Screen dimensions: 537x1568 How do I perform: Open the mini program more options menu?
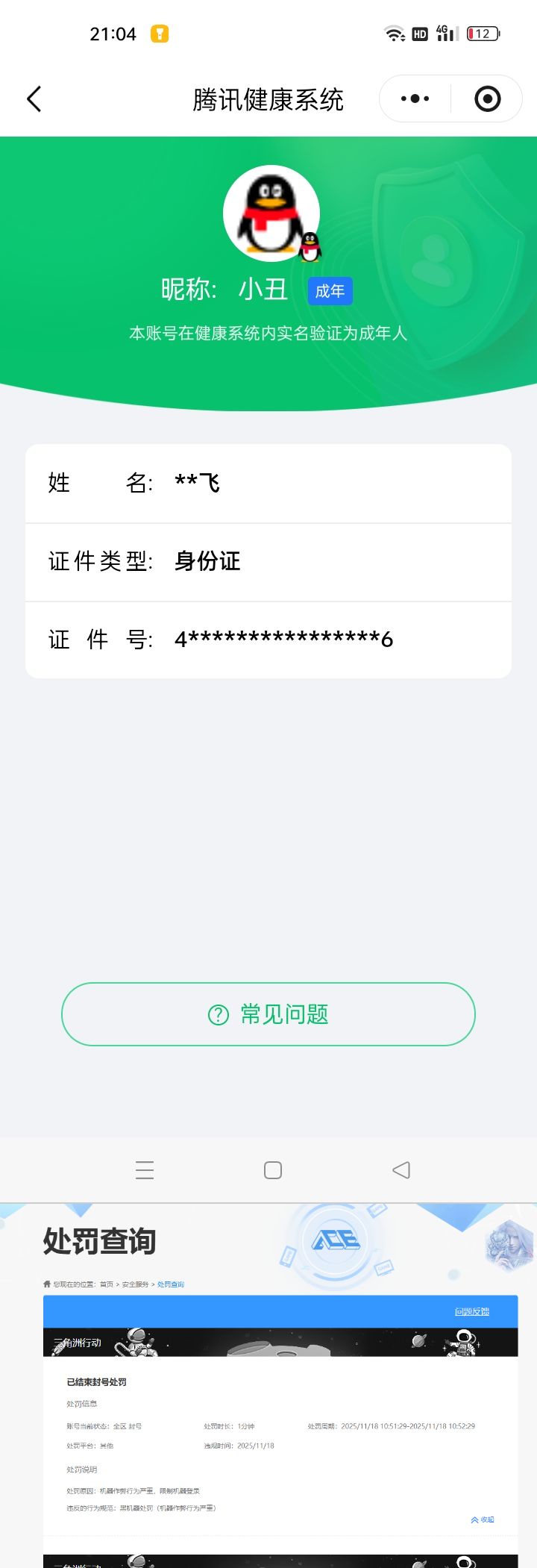pyautogui.click(x=412, y=98)
